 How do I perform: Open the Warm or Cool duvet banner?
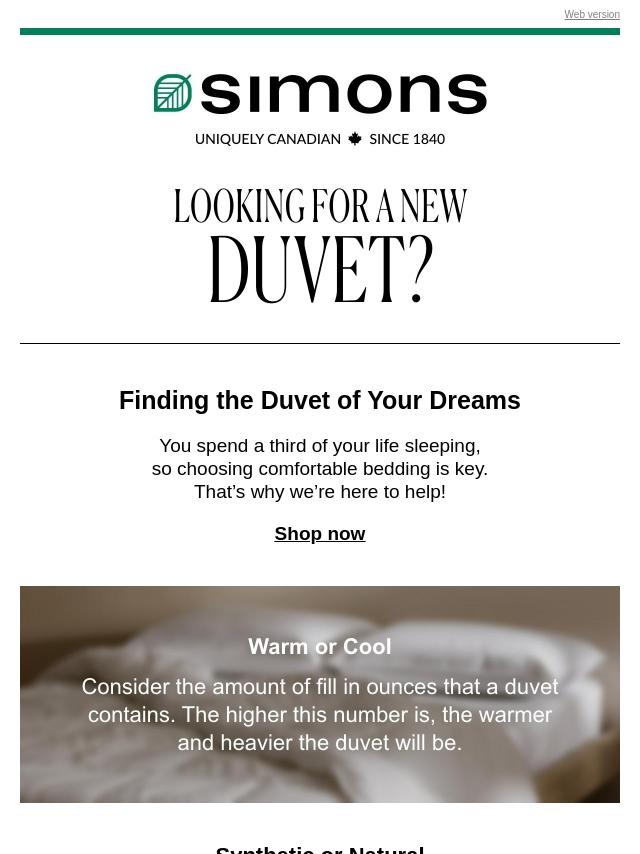click(320, 694)
